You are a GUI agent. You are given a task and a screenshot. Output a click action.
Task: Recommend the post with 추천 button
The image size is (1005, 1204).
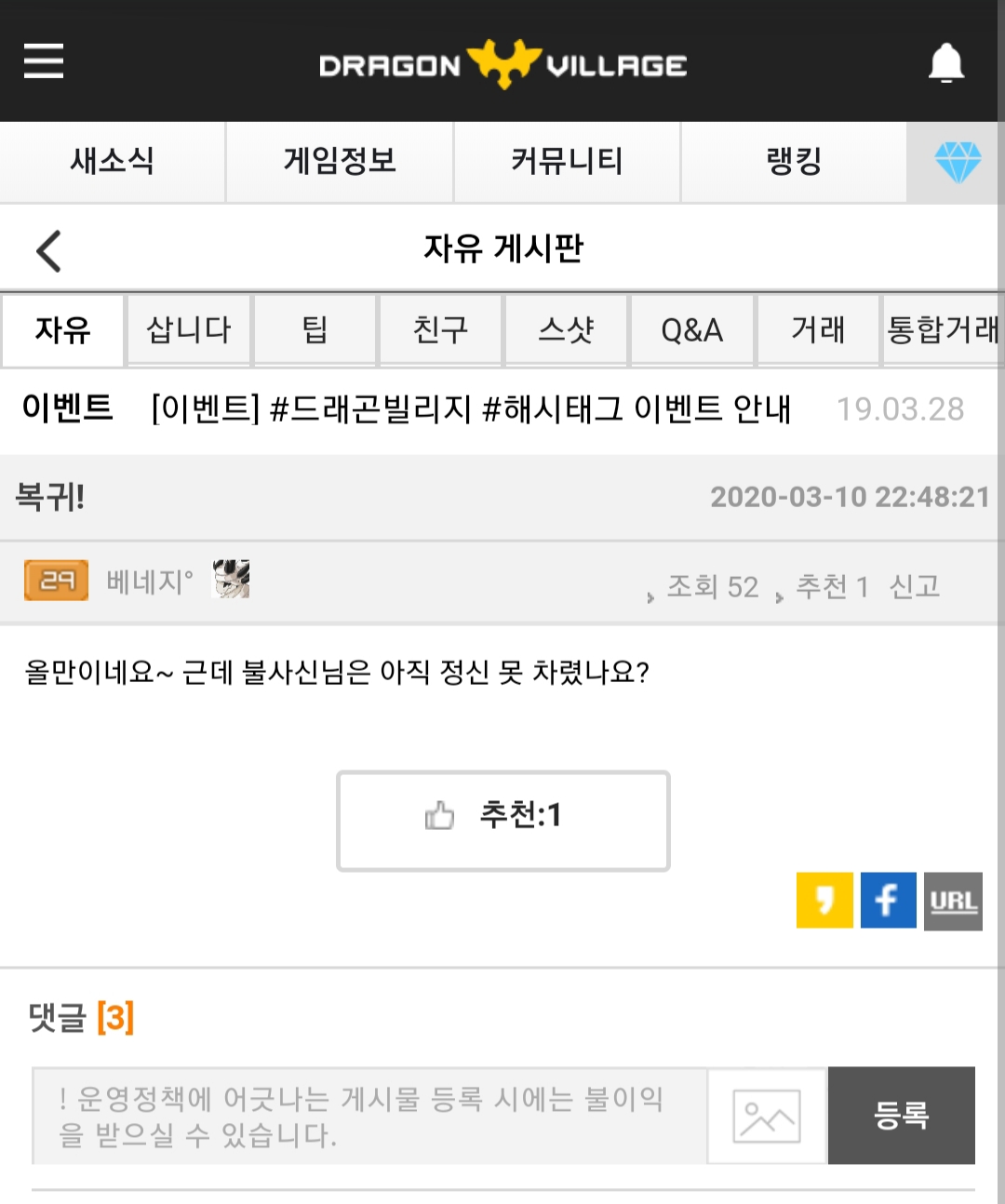(502, 820)
